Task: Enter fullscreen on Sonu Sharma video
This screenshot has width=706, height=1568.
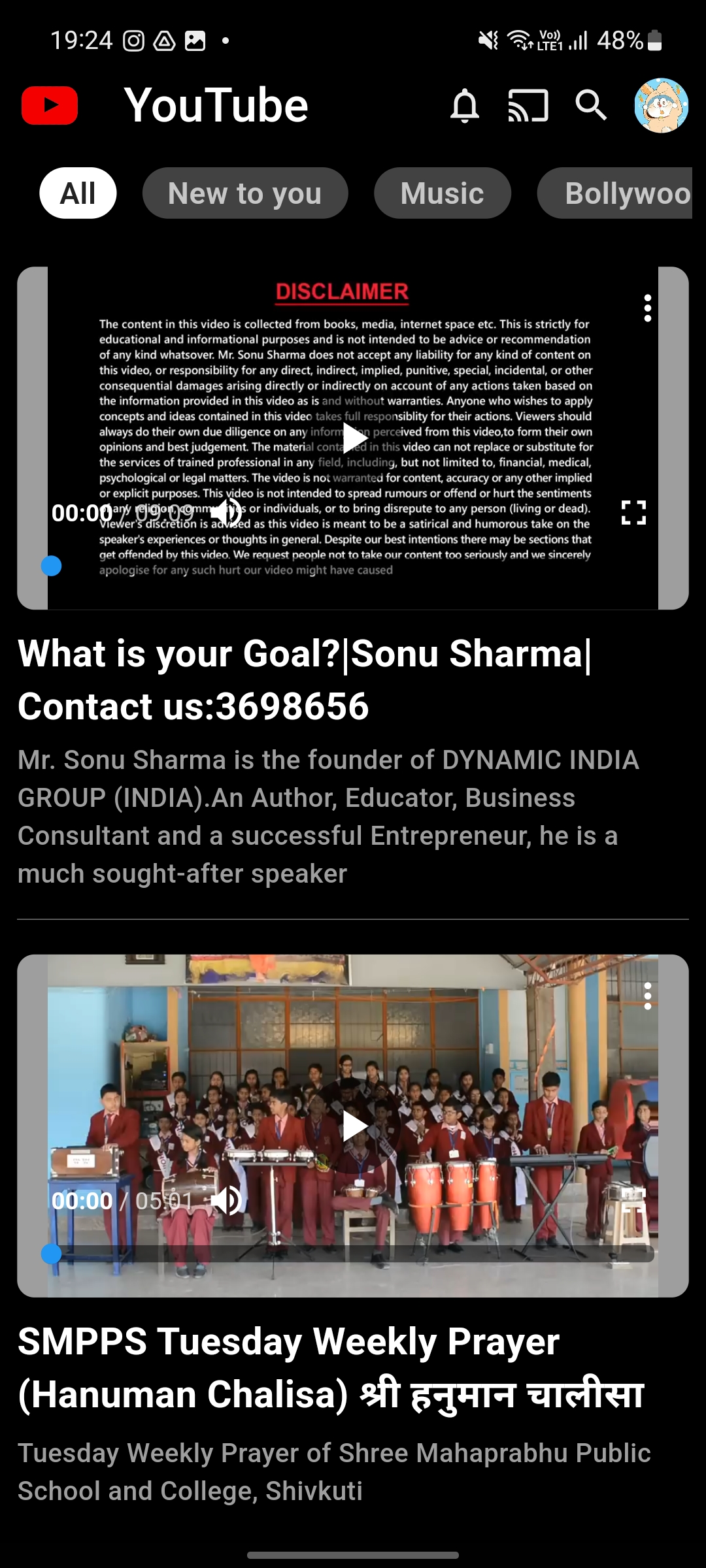Action: coord(633,513)
